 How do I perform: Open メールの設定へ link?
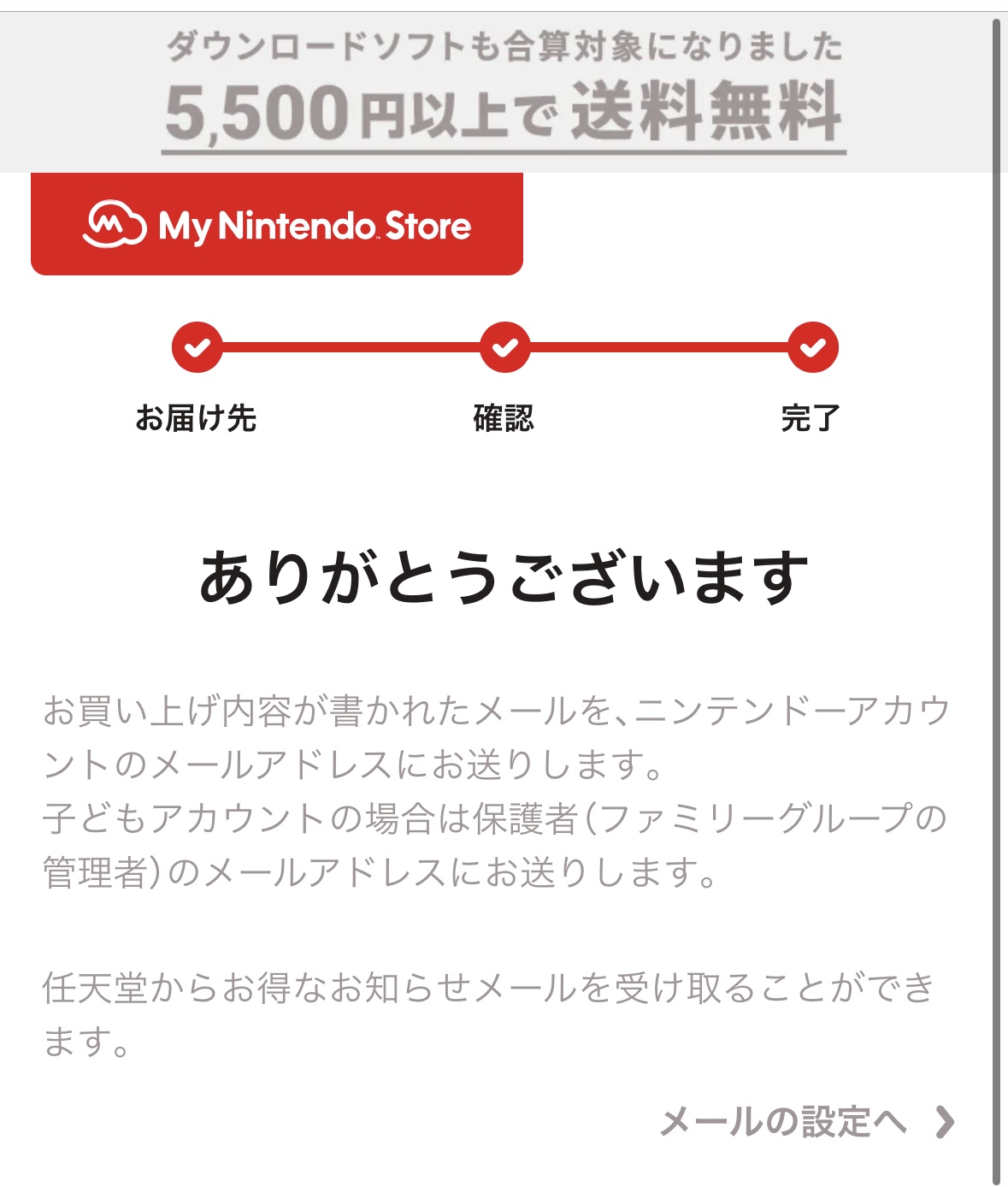[x=807, y=1121]
